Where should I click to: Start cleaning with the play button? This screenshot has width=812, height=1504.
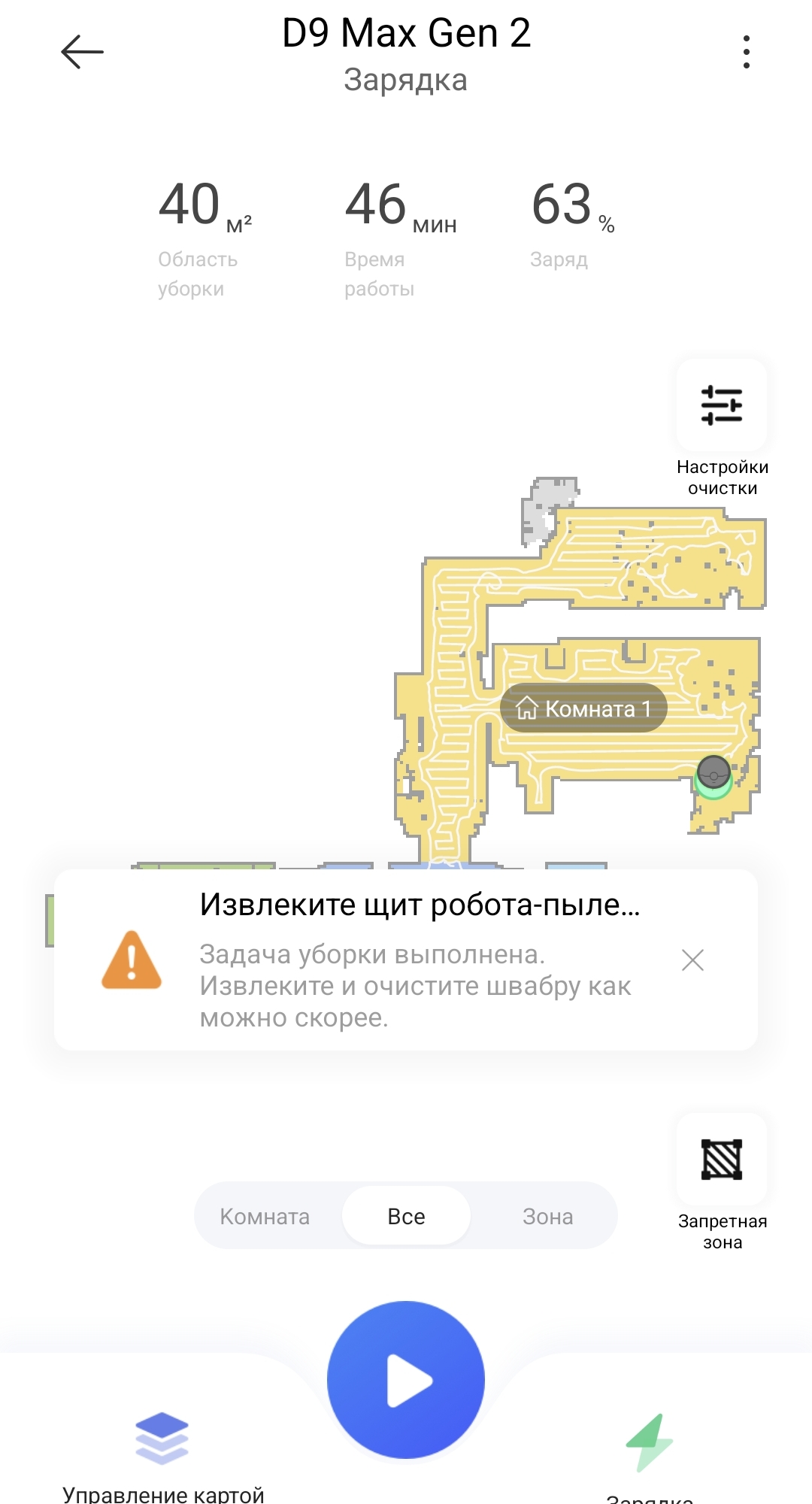point(406,1380)
